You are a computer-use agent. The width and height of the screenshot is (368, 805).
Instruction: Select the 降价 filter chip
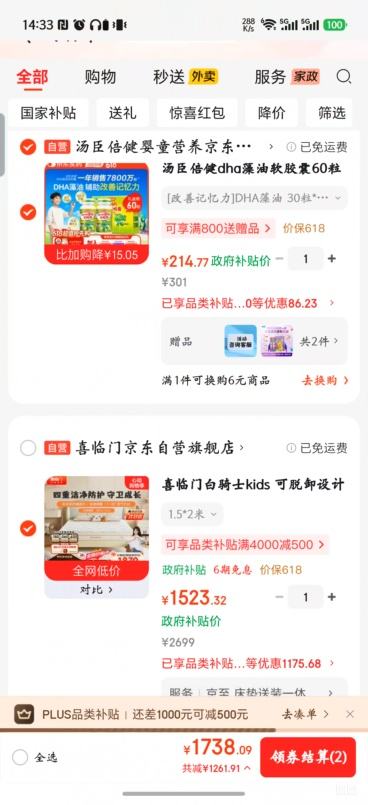272,113
